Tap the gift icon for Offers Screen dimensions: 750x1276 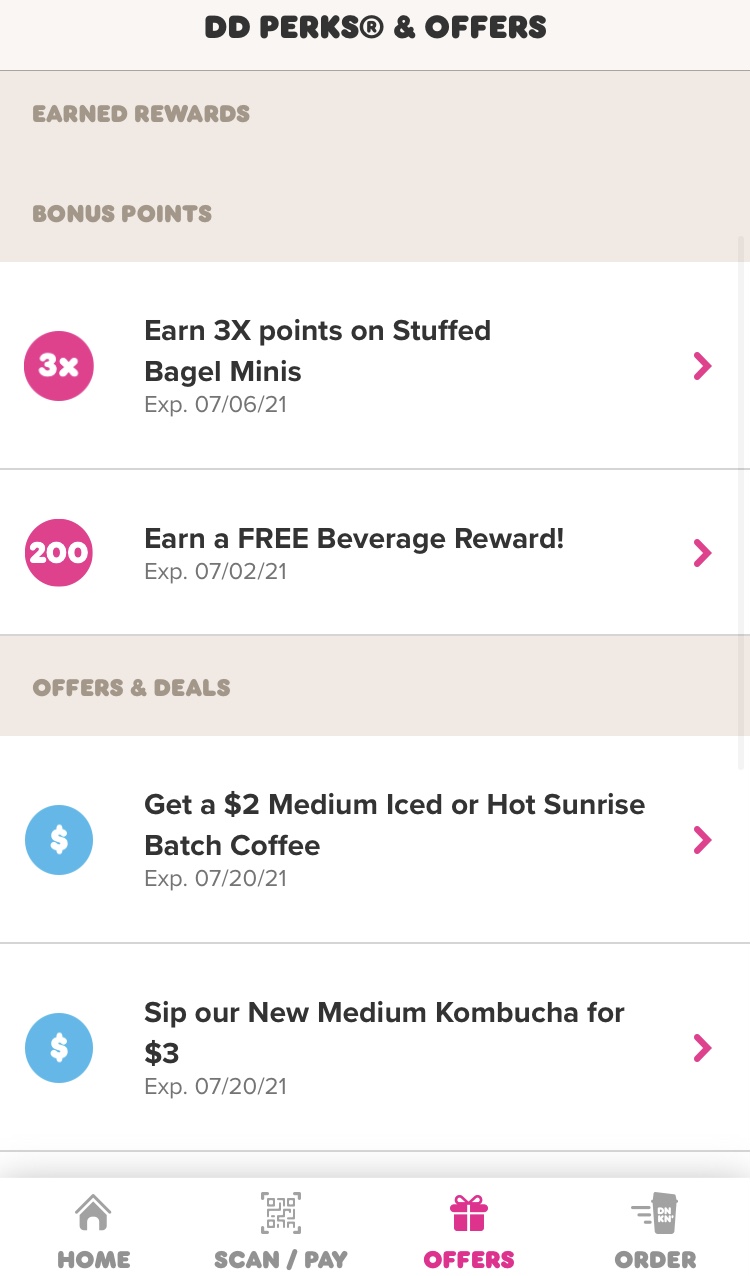click(469, 1212)
